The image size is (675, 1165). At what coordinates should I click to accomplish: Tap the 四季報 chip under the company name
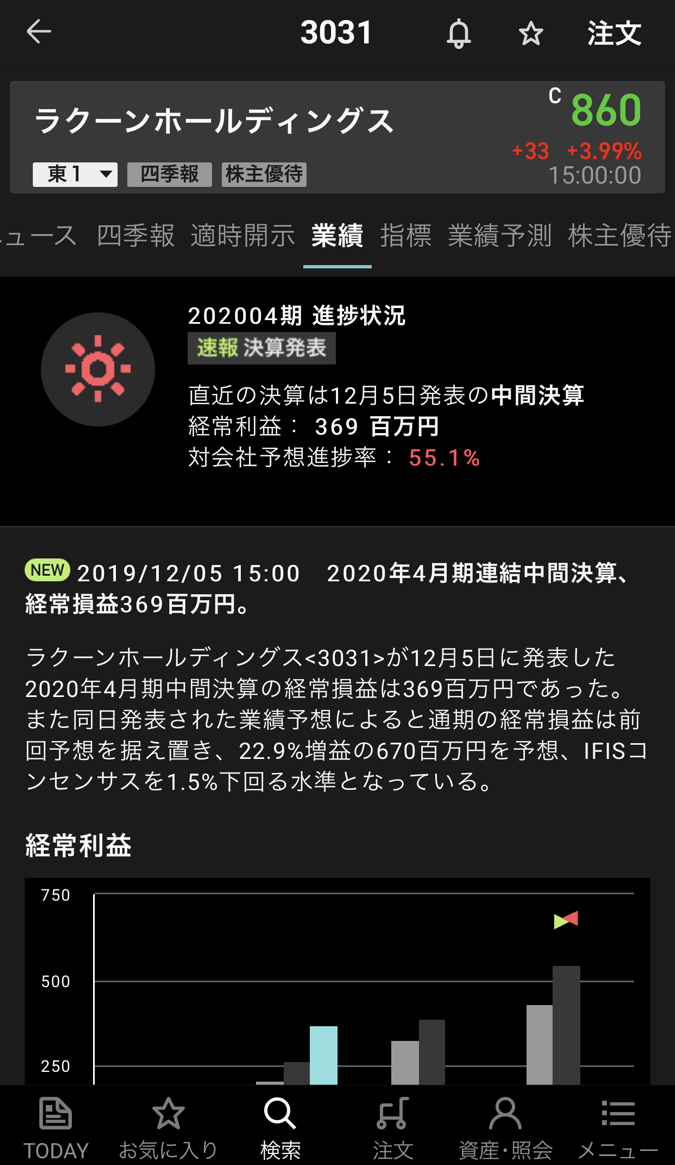(x=169, y=174)
